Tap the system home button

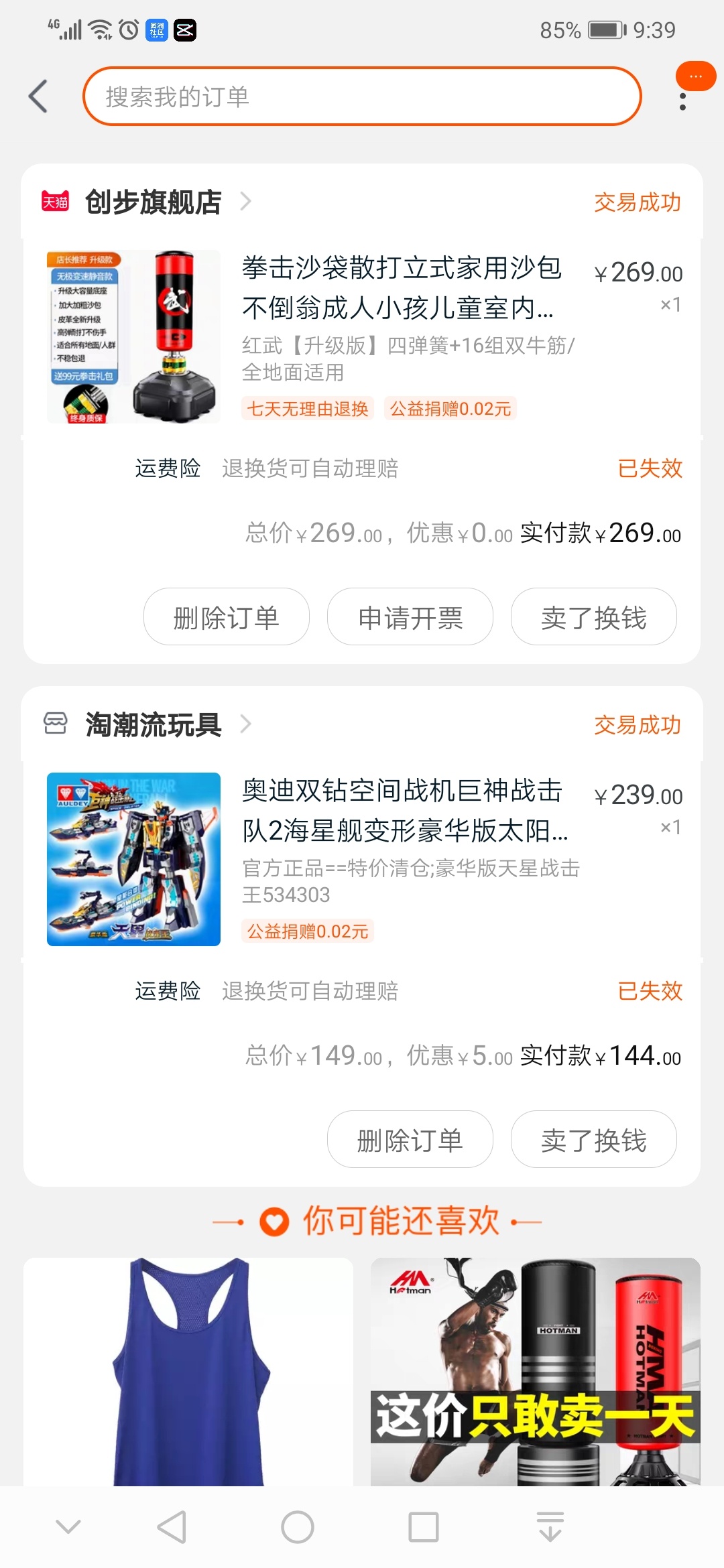pos(298,1527)
